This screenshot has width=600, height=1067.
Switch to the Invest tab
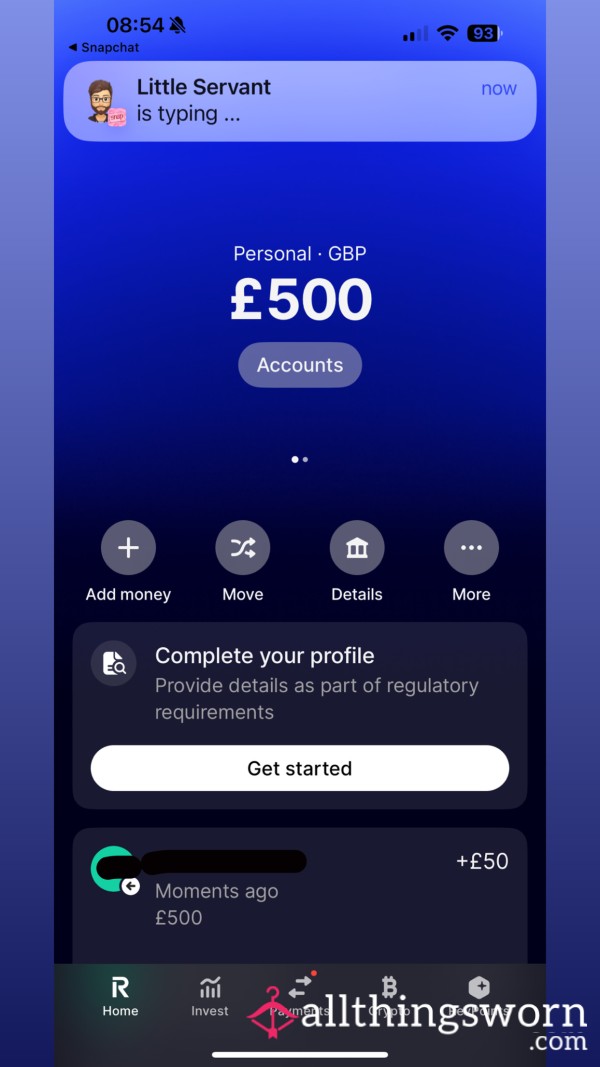click(x=210, y=997)
